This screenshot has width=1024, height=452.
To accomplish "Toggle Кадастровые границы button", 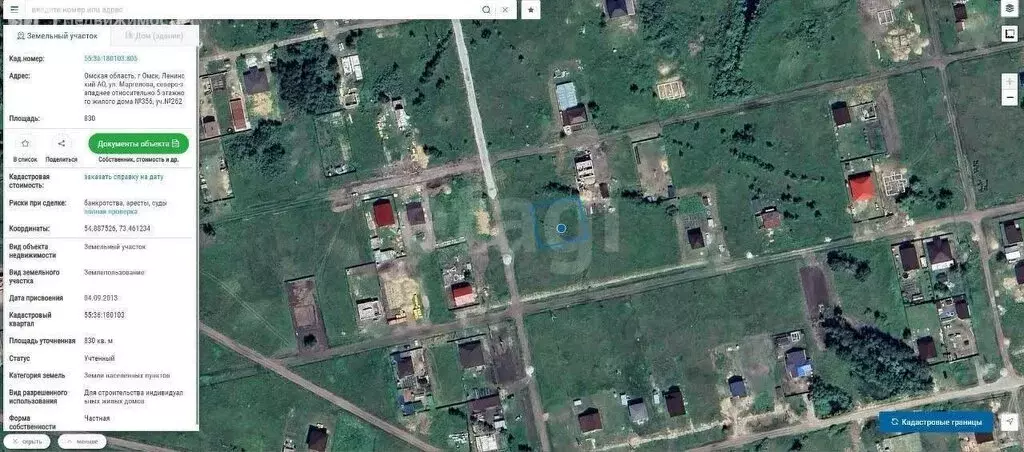I will pos(935,422).
